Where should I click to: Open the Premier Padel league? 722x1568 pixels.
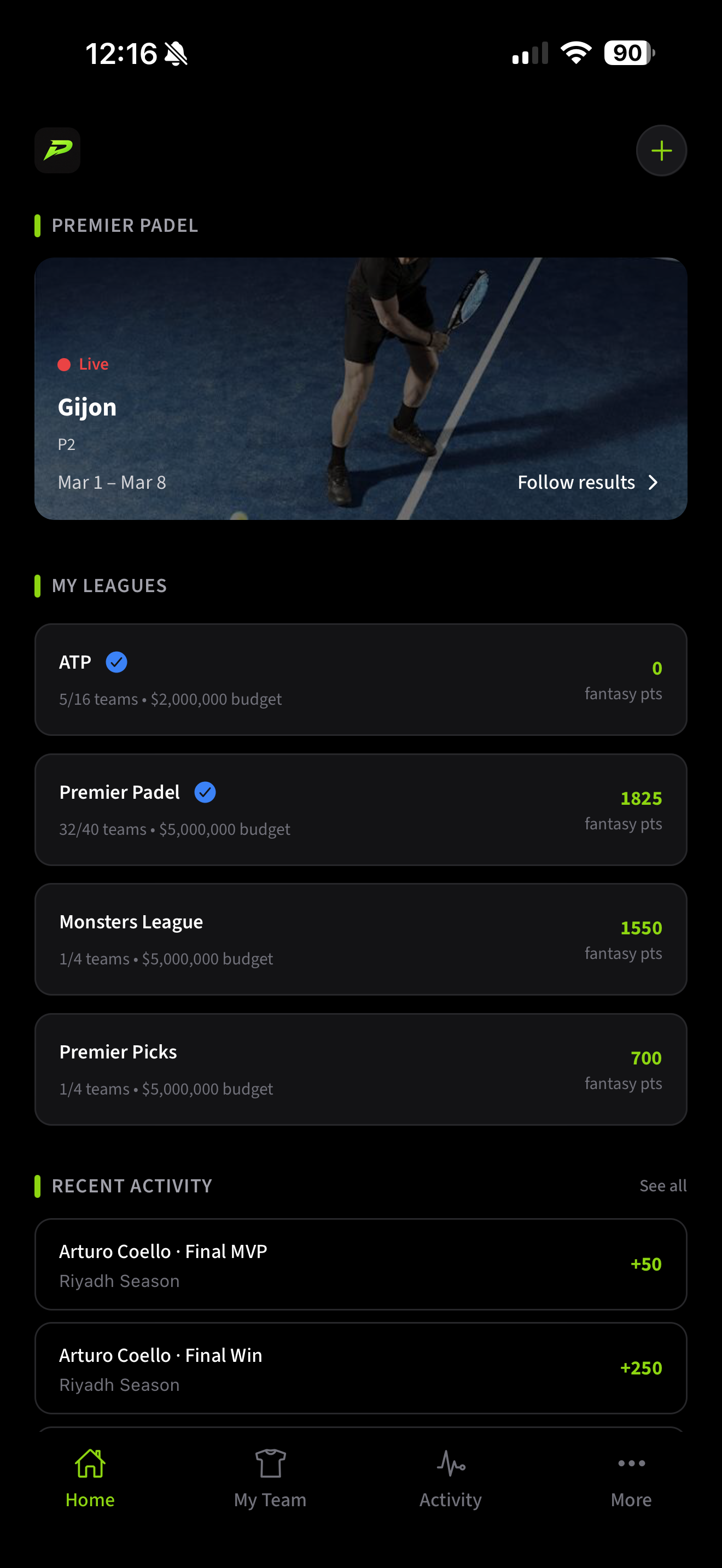tap(360, 810)
